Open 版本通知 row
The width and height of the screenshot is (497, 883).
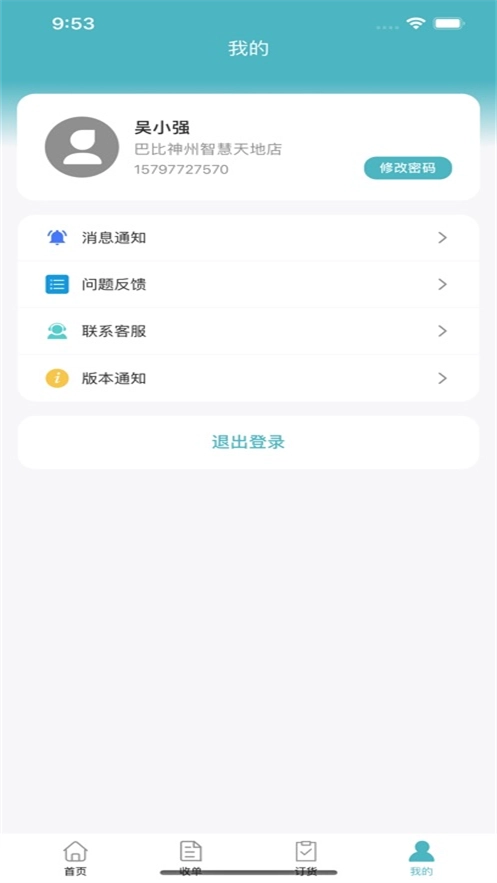(248, 378)
